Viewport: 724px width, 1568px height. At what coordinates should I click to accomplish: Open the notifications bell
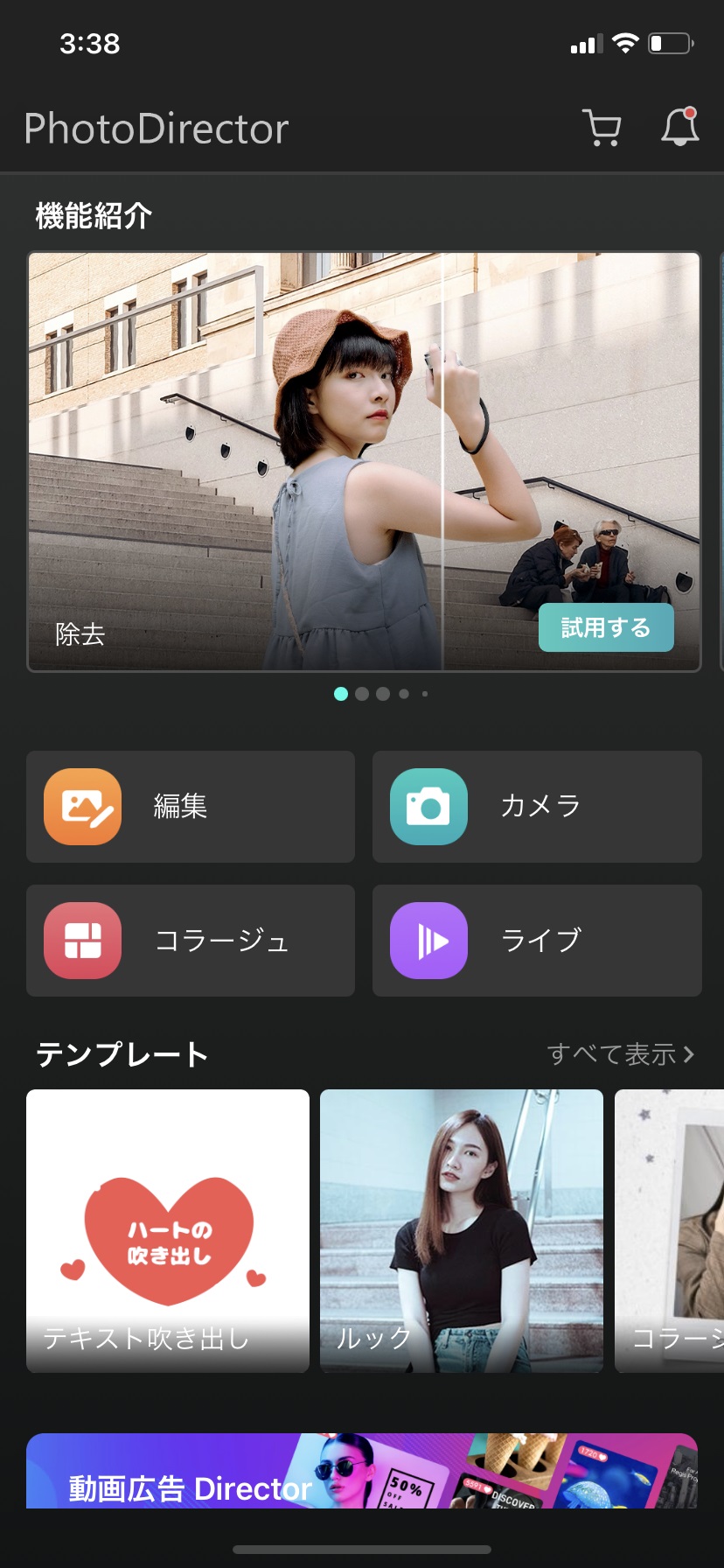pos(679,128)
